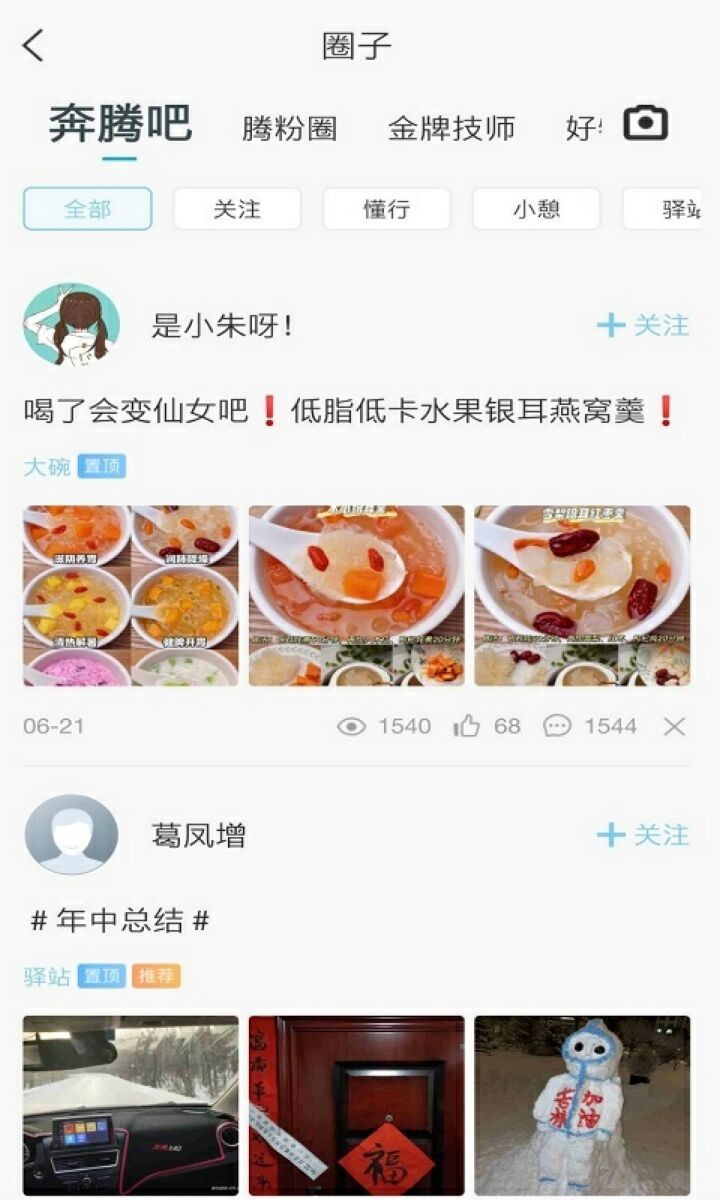Filter posts by 懂行

pyautogui.click(x=386, y=209)
